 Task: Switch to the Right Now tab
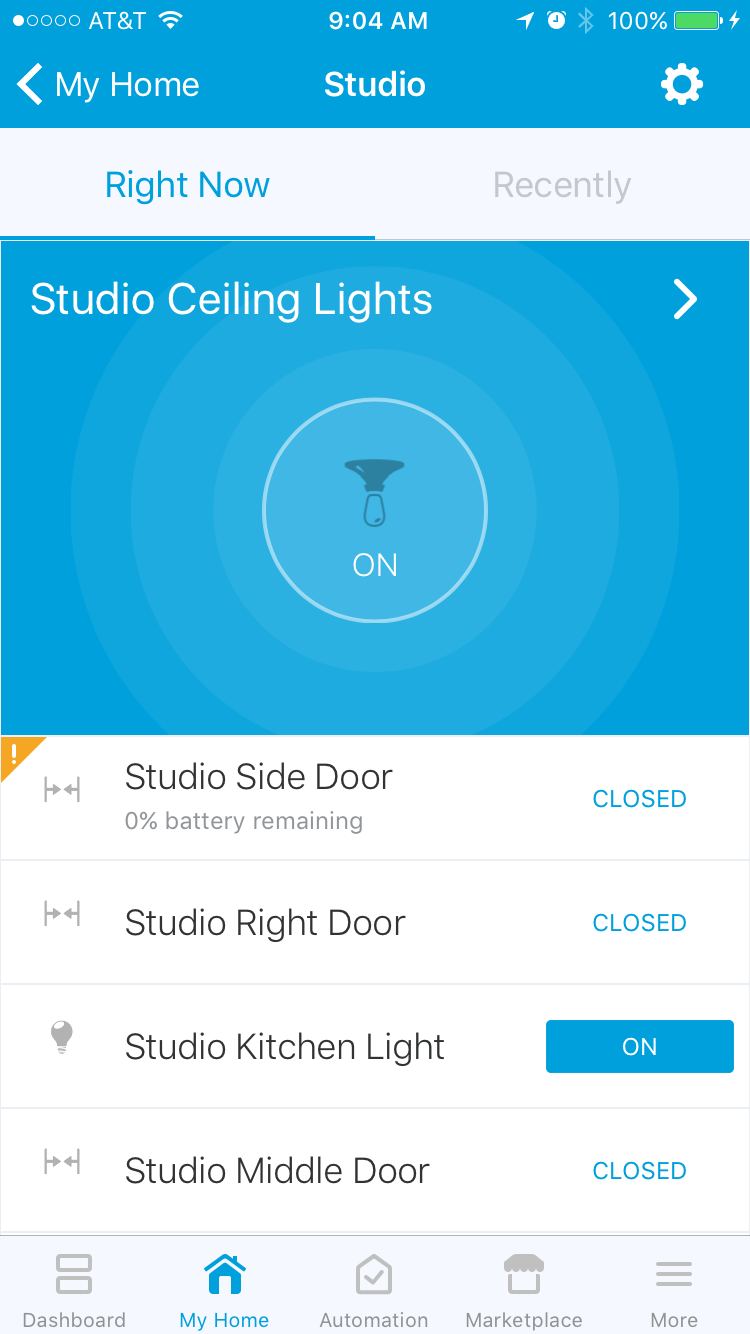pos(187,185)
